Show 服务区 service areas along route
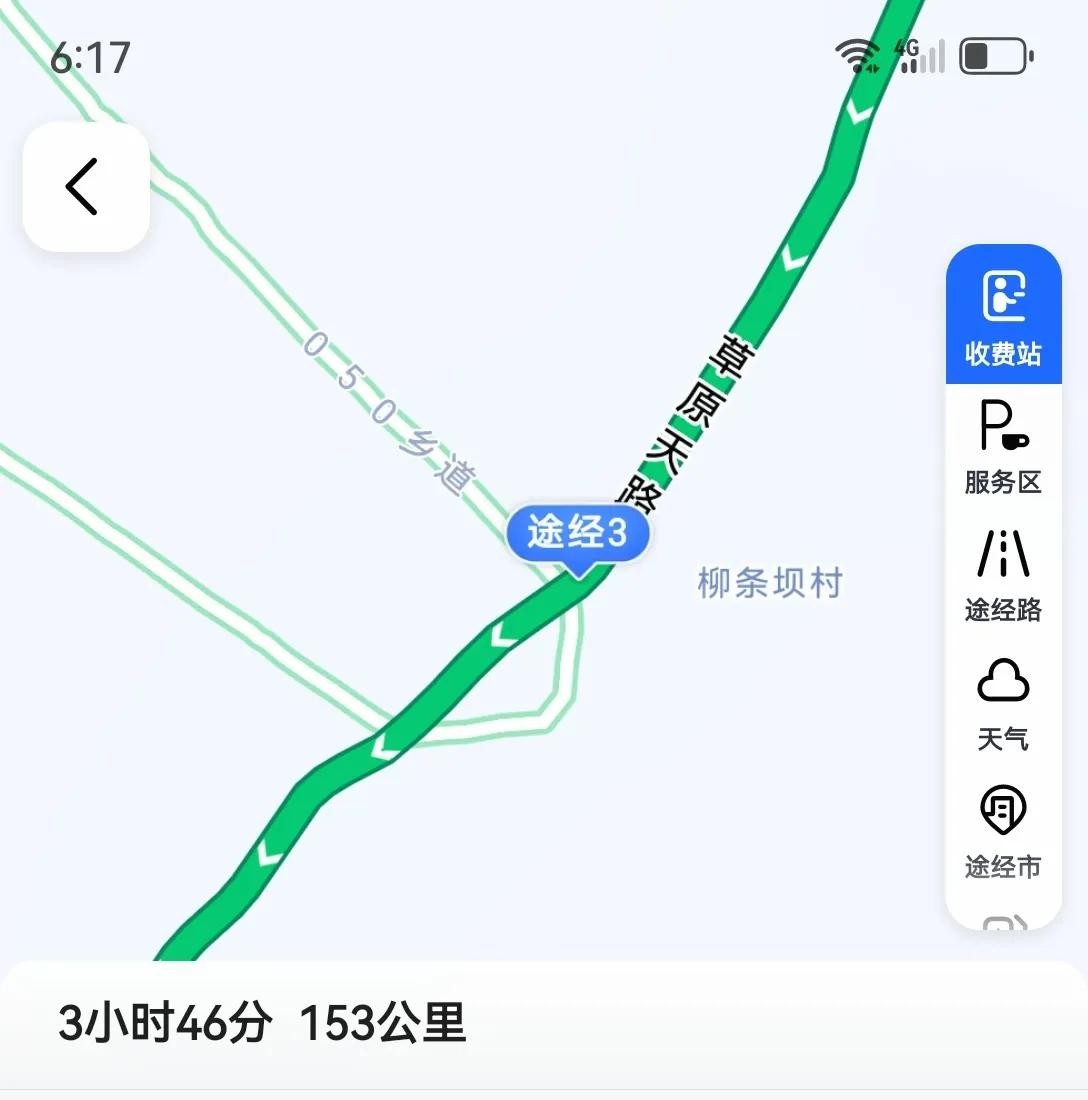The image size is (1088, 1100). point(1003,447)
